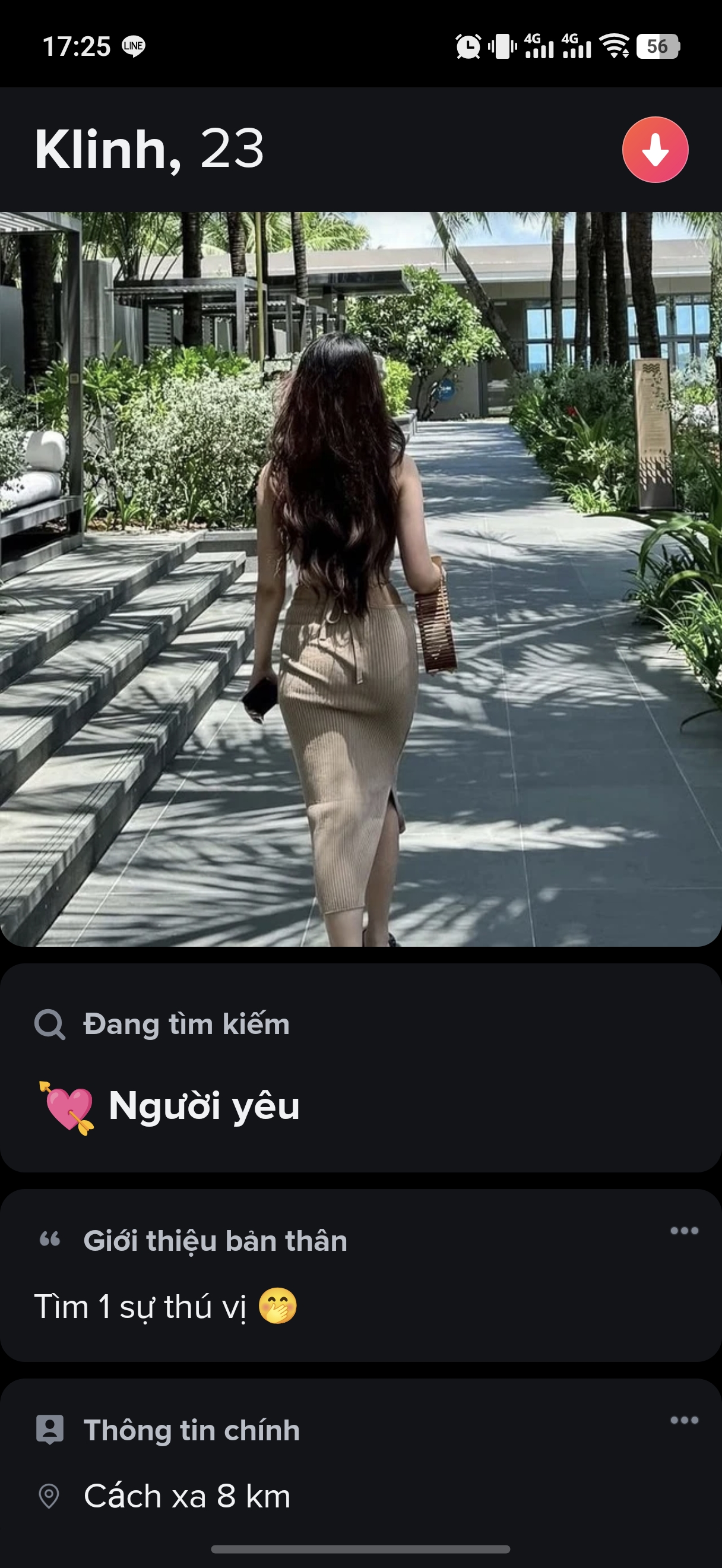Image resolution: width=722 pixels, height=1568 pixels.
Task: Tap Klinh's profile photo
Action: pos(360,578)
